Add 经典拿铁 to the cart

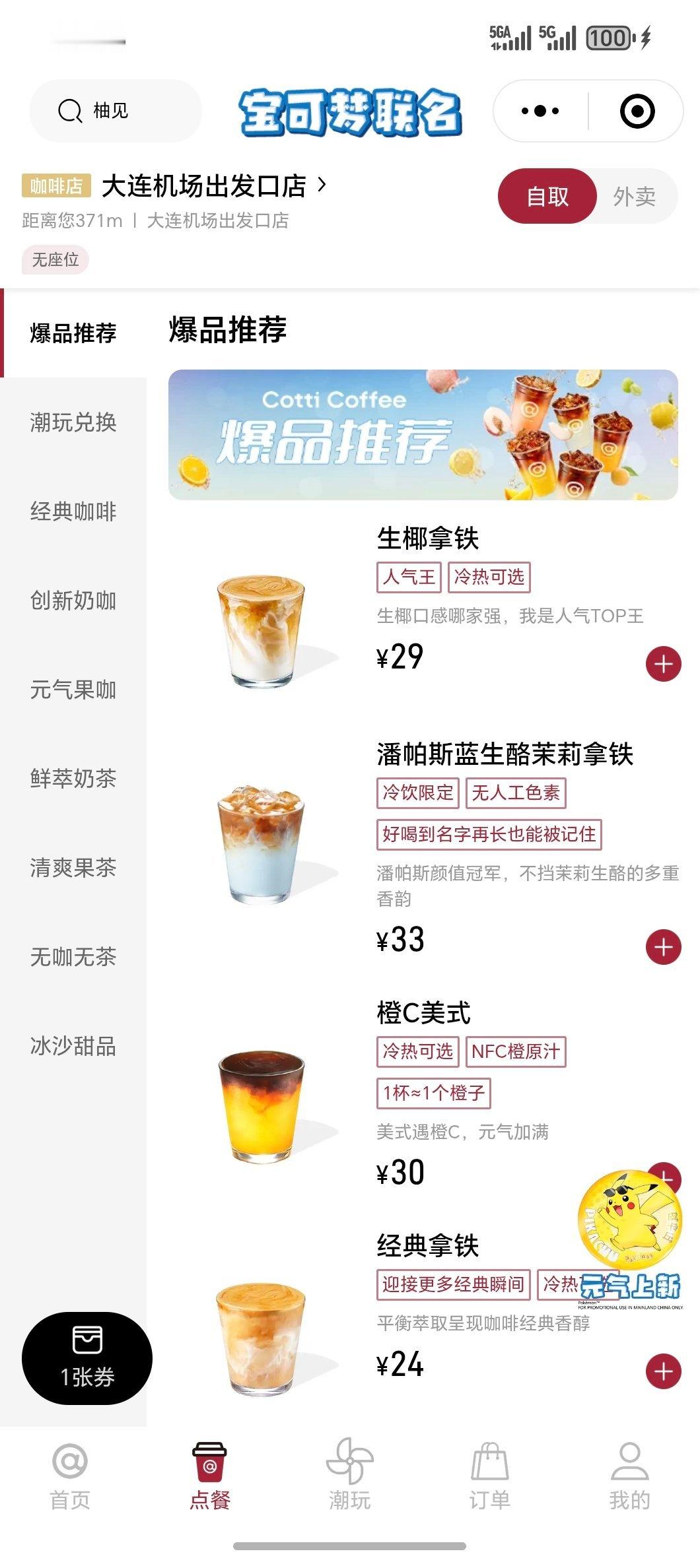663,1371
